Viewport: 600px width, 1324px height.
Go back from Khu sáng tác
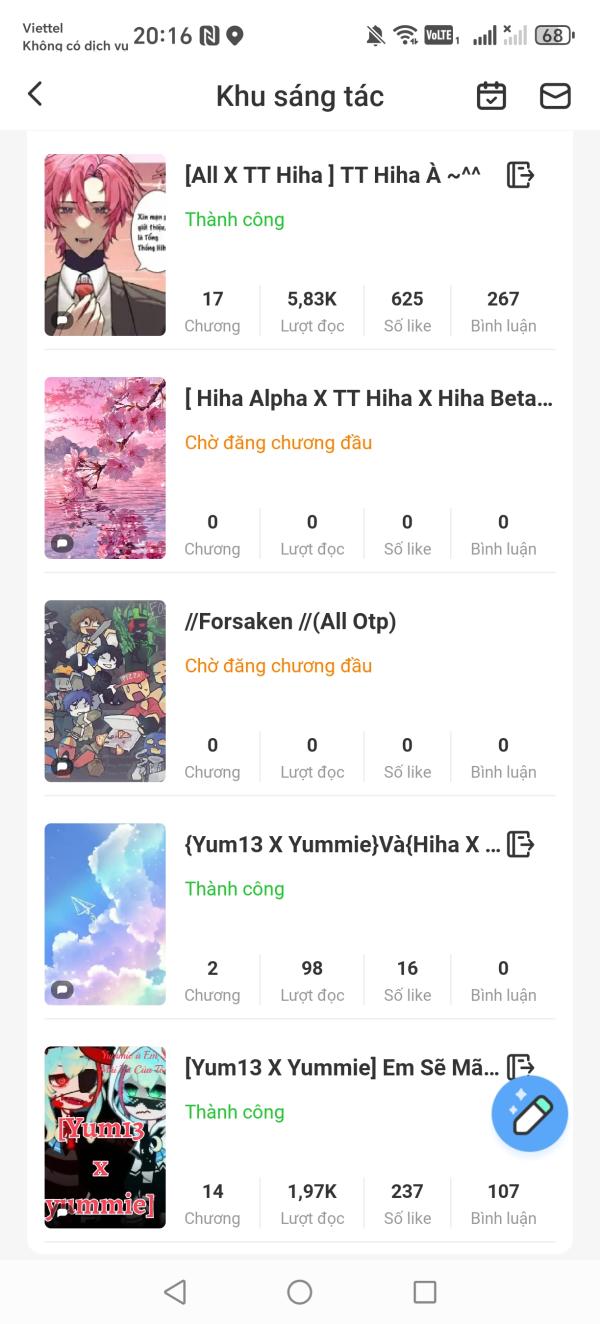[35, 95]
